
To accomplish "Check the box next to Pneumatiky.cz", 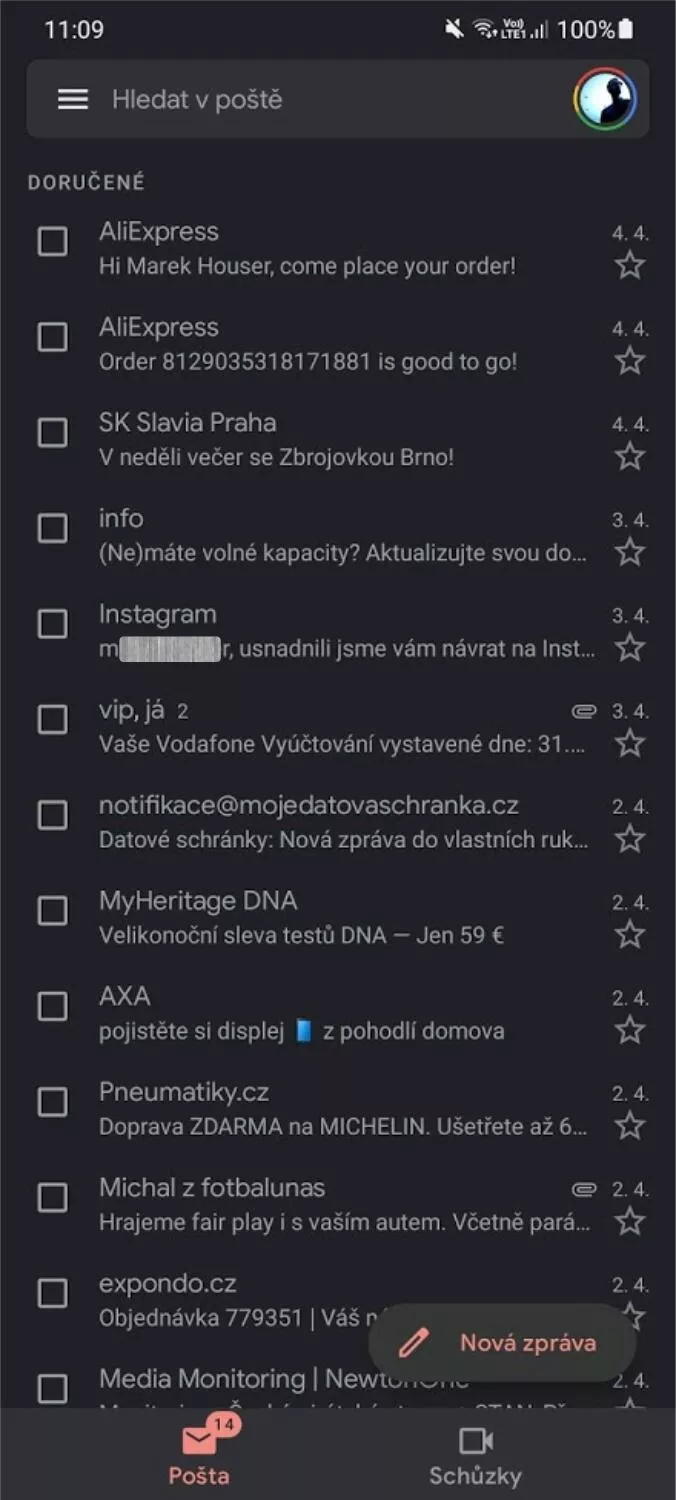I will point(52,1102).
